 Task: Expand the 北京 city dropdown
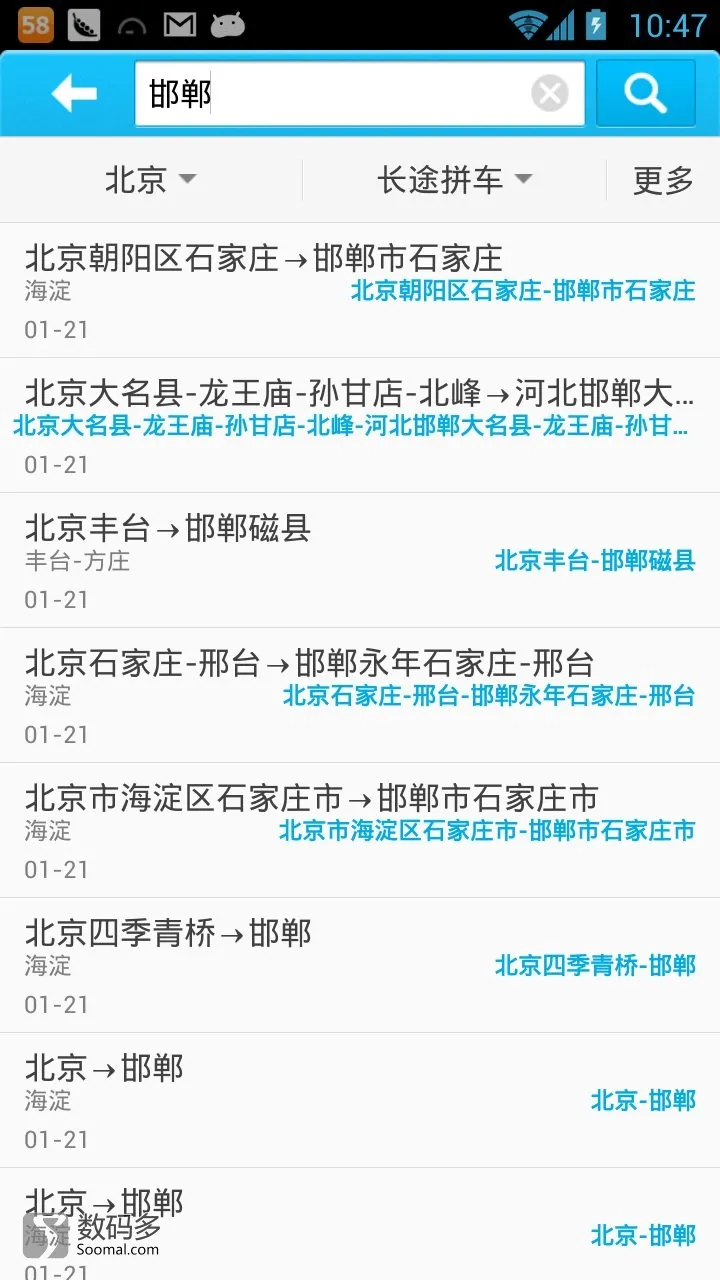(151, 180)
